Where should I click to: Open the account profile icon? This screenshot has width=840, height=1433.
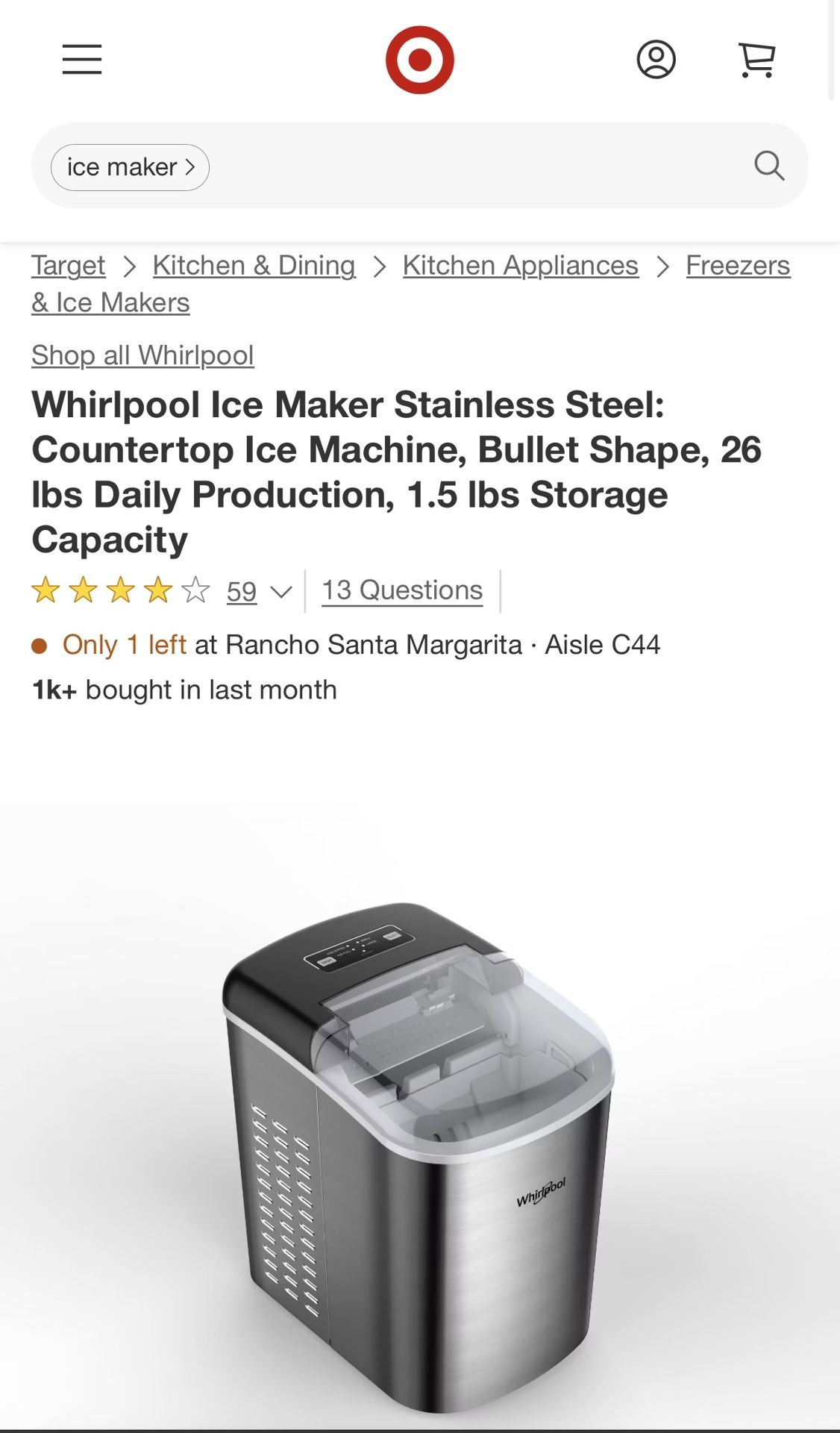[656, 58]
